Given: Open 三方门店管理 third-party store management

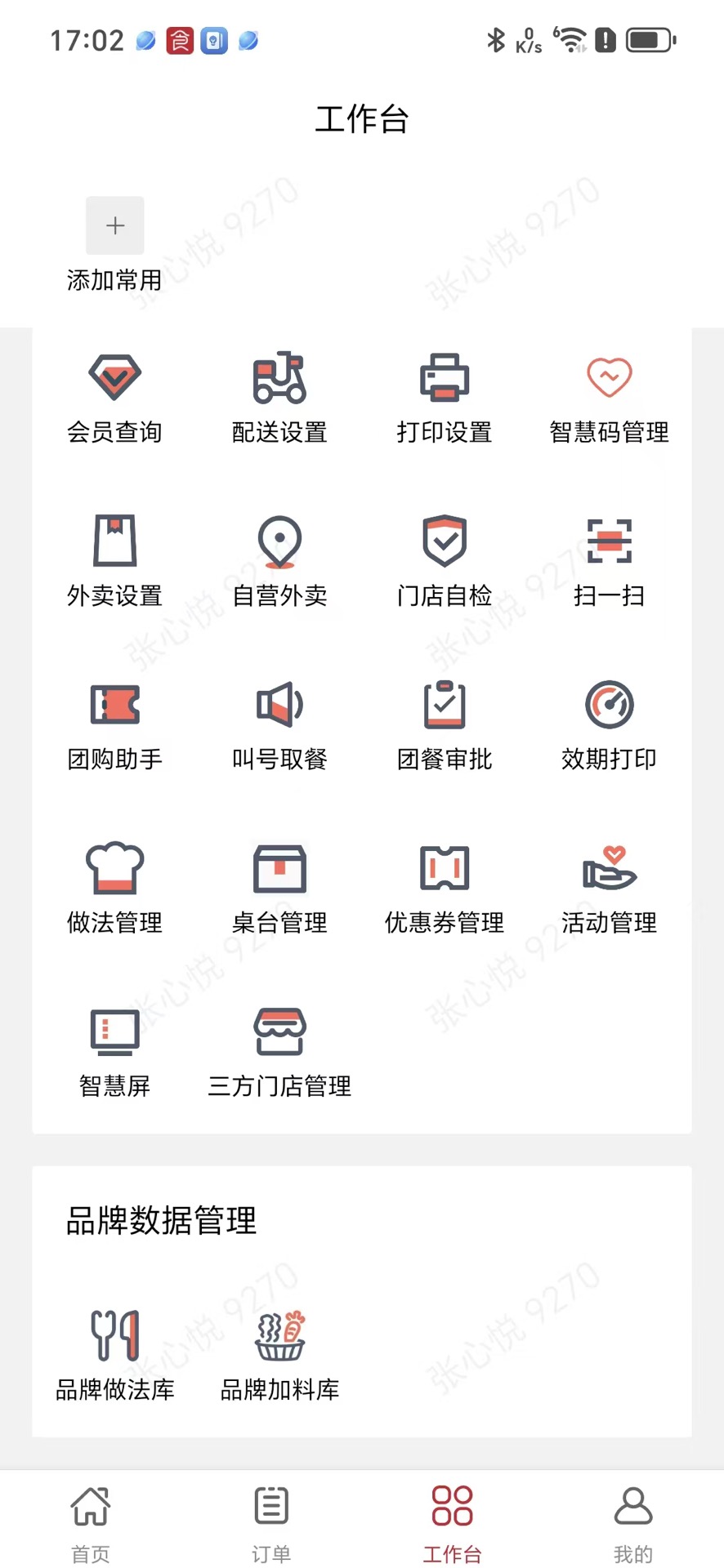Looking at the screenshot, I should click(279, 1051).
